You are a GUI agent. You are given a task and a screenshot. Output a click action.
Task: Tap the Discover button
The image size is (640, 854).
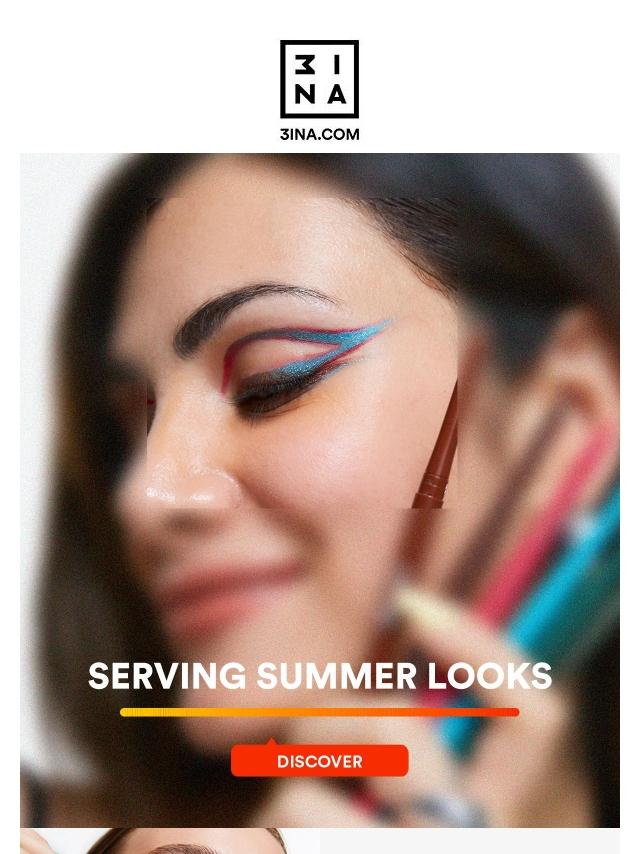319,761
